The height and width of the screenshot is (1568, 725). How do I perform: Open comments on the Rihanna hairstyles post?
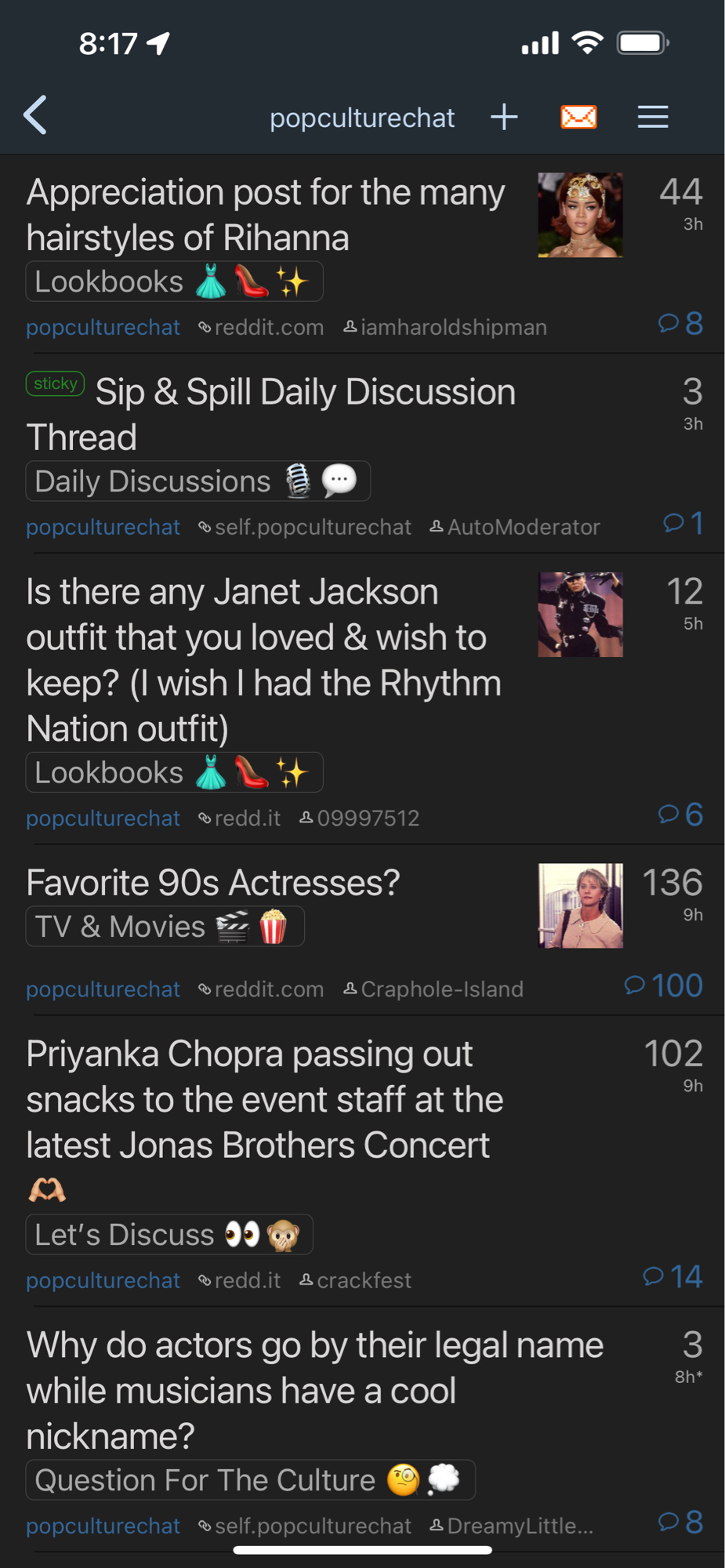pos(681,323)
